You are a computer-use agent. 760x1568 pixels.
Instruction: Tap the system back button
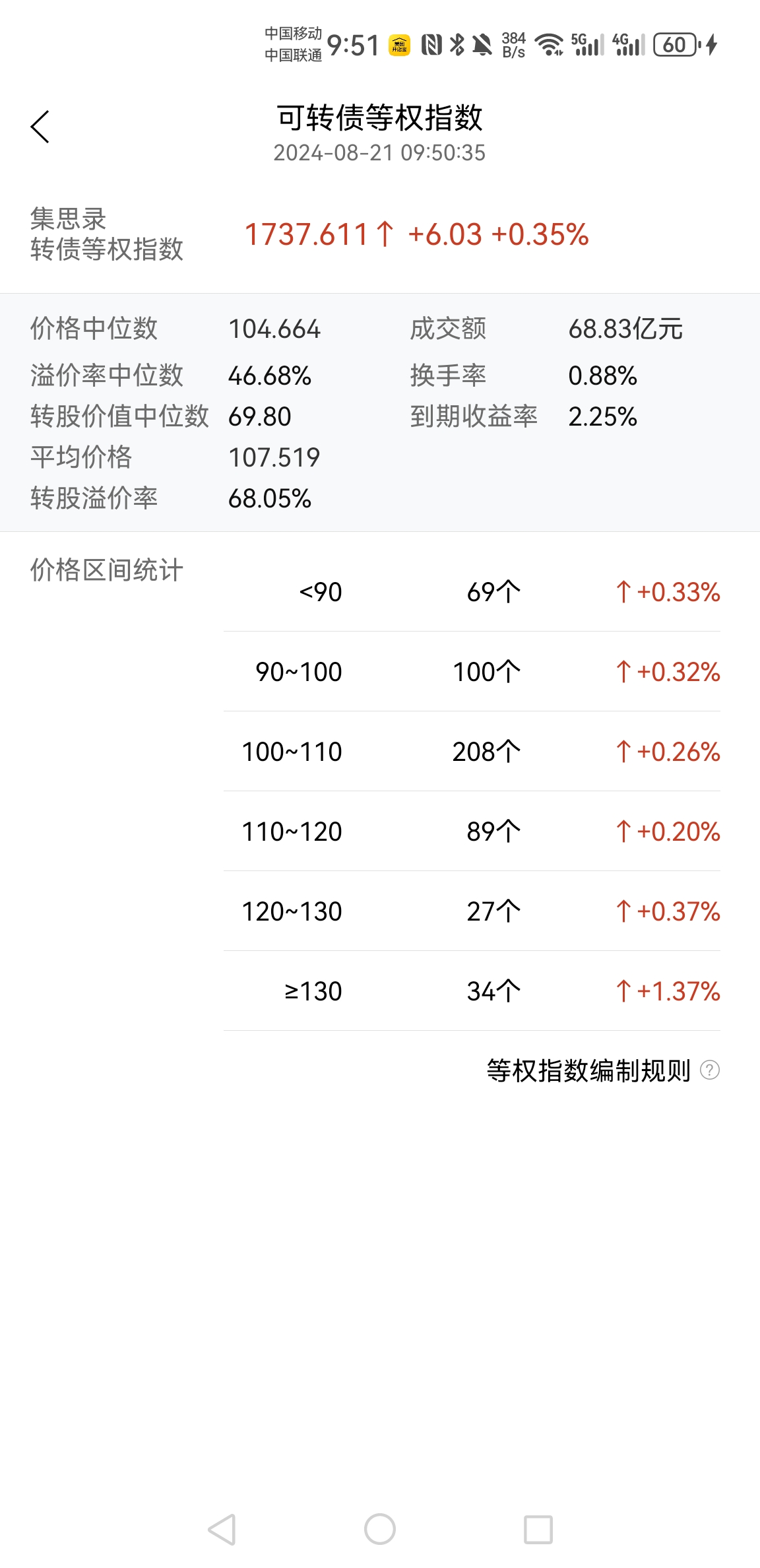pos(222,1529)
